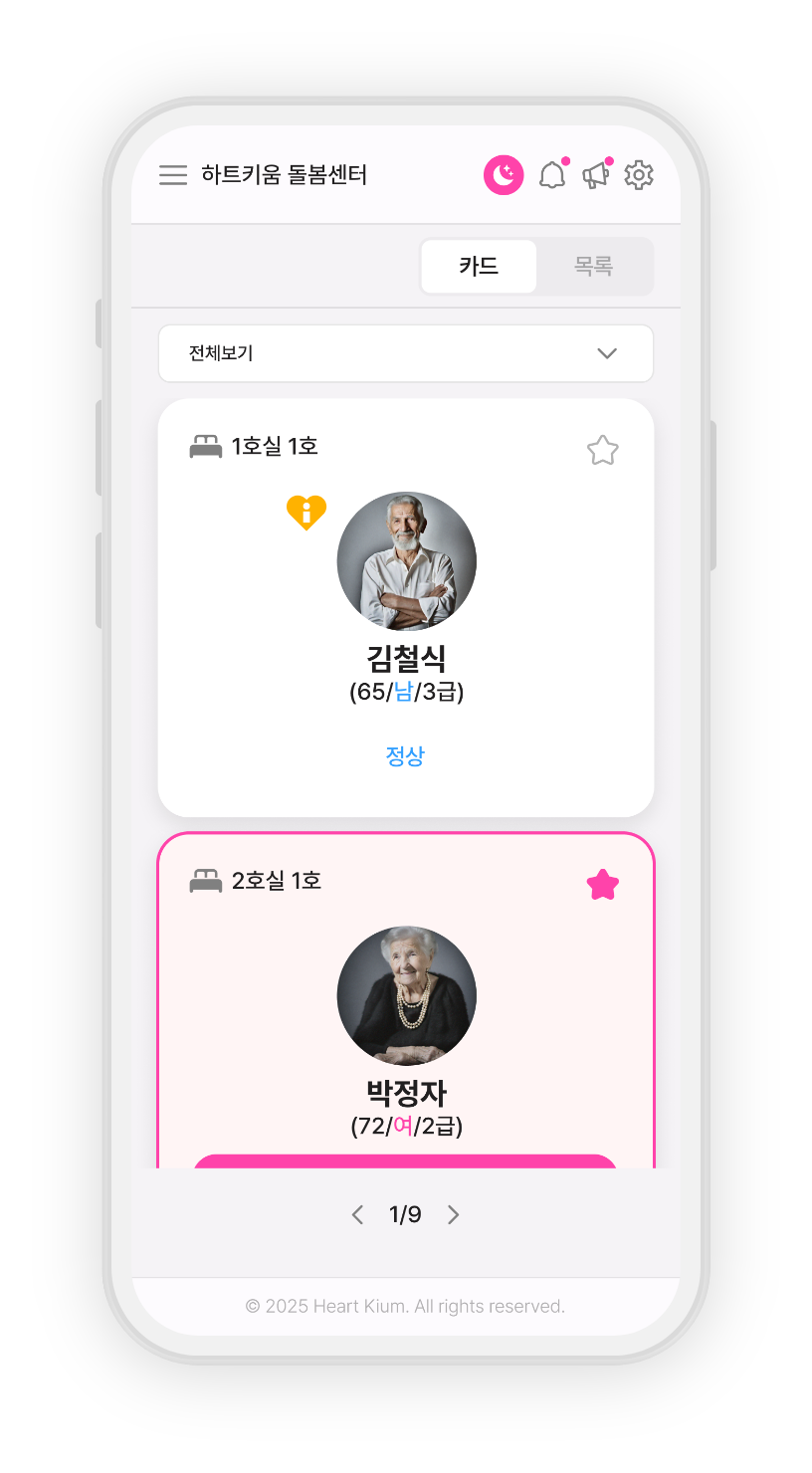Open the settings gear
812x1473 pixels.
[x=639, y=175]
